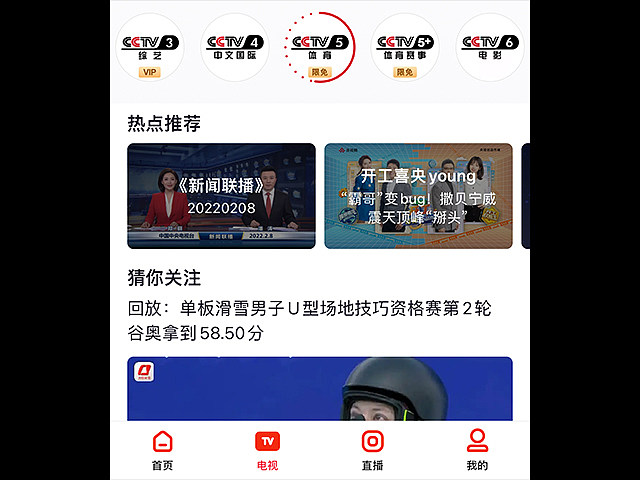Go to the 首页 home tab

(162, 450)
